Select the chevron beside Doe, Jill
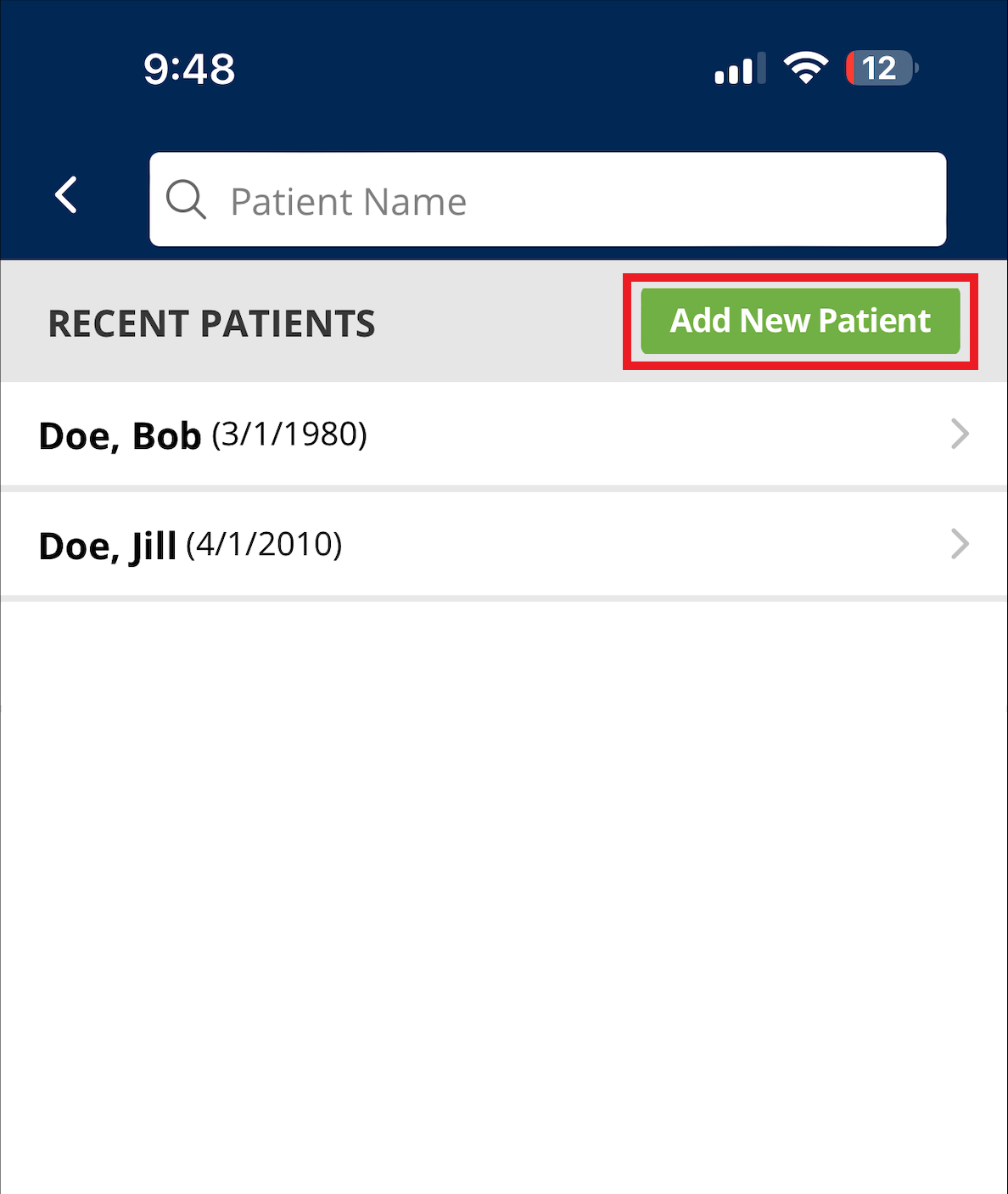 (x=960, y=544)
